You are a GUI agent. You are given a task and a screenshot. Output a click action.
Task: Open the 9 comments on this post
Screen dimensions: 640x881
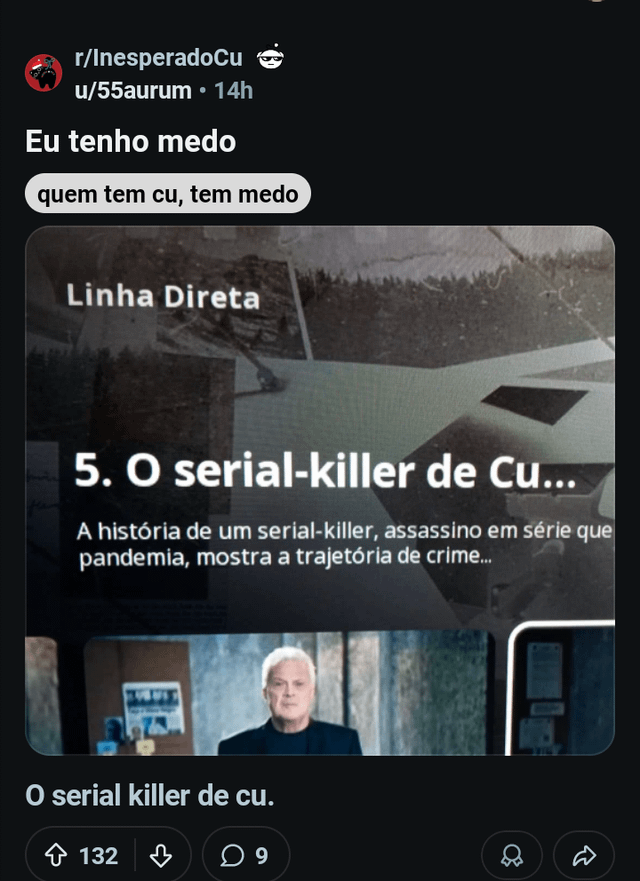245,855
